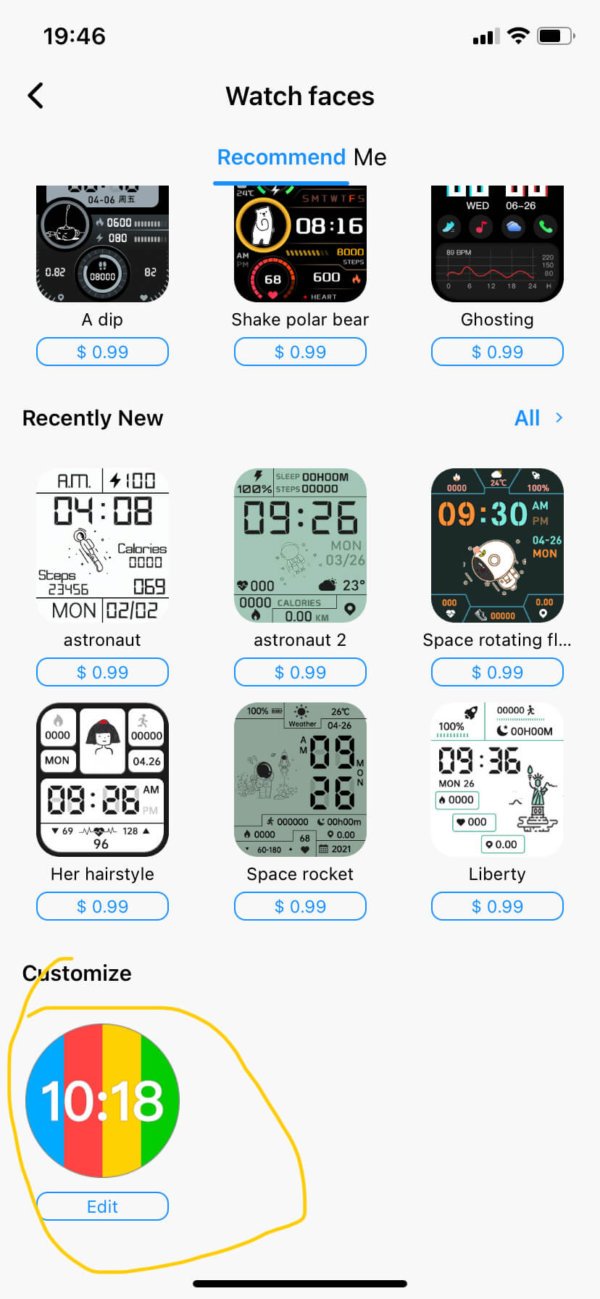The image size is (600, 1299).
Task: Open the Space rotating watch face tile
Action: click(497, 545)
